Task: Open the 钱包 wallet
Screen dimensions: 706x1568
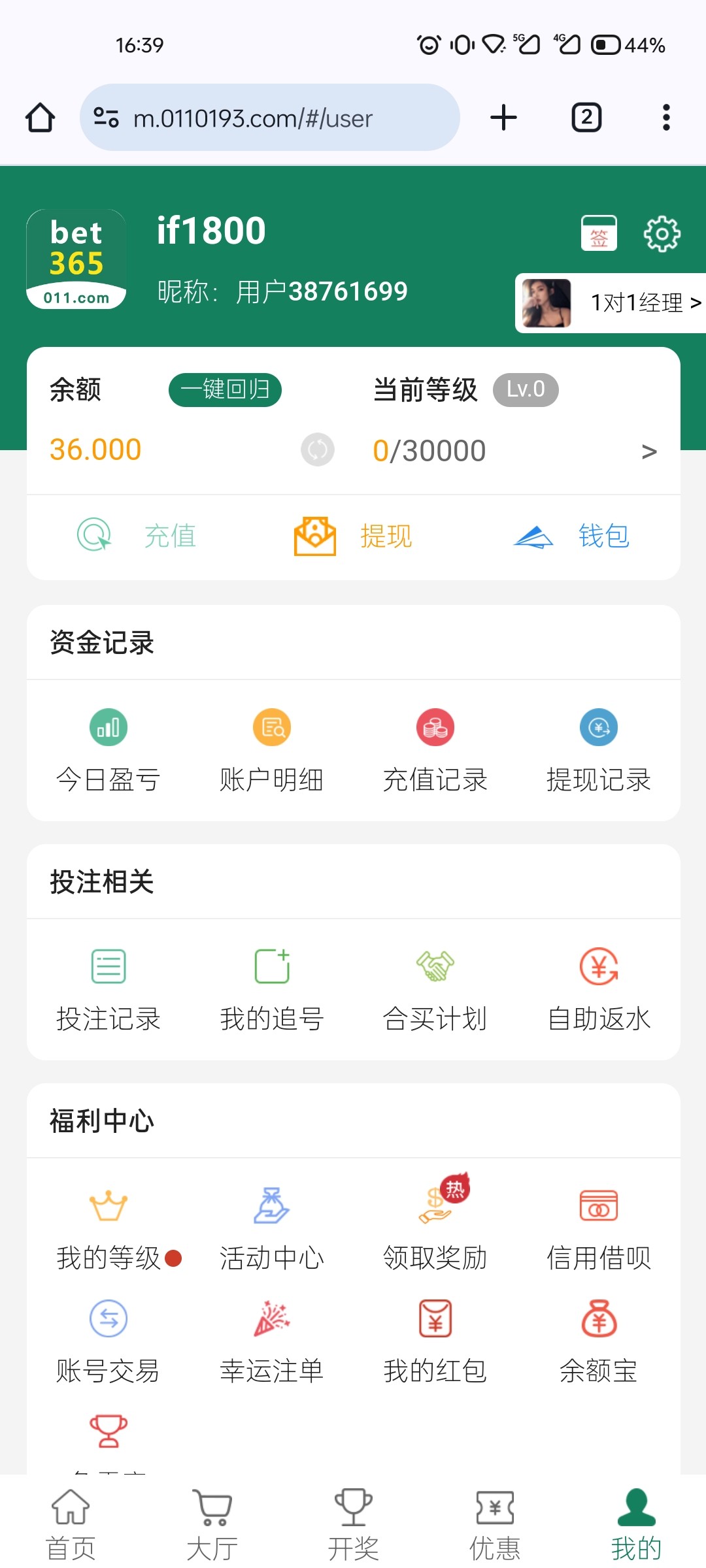Action: 571,536
